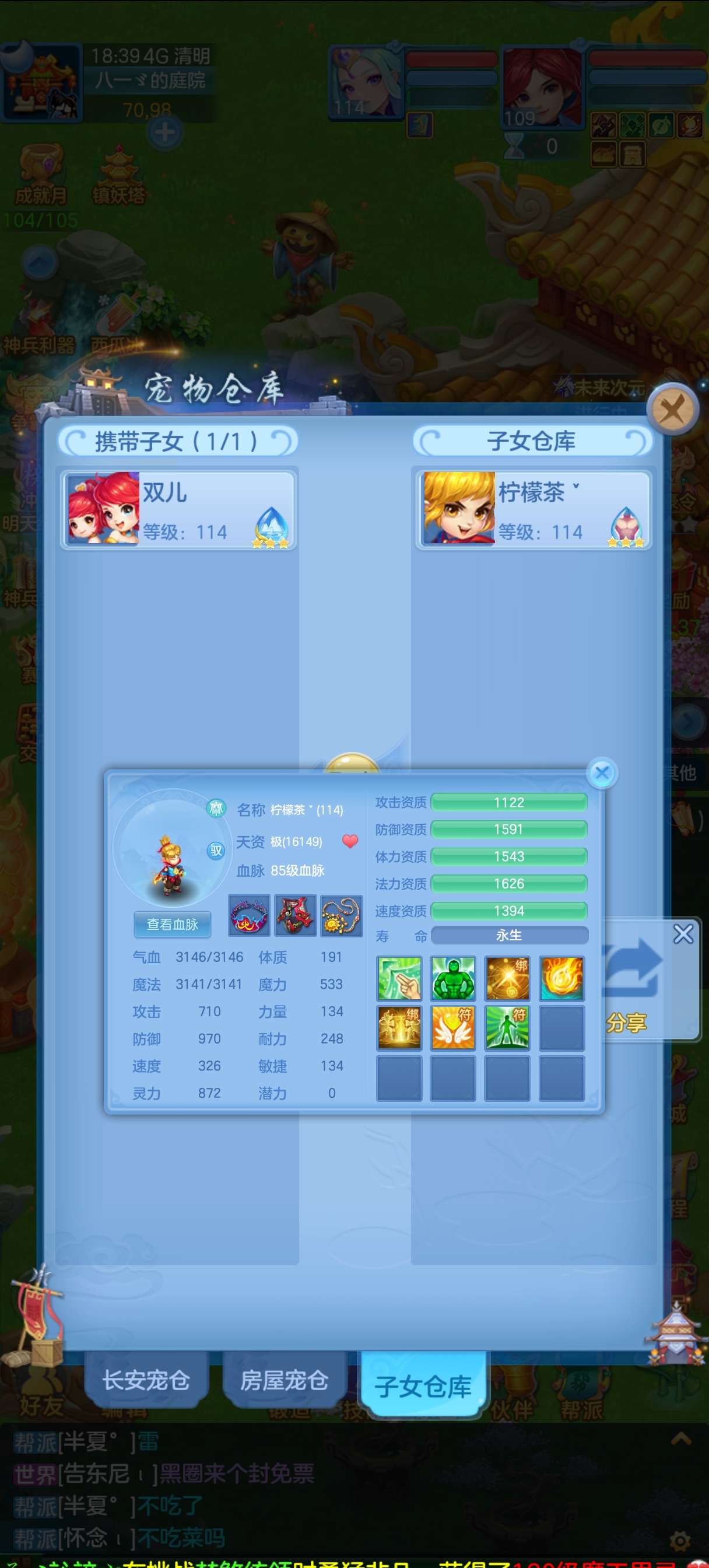View the fireball skill icon

pos(561,979)
